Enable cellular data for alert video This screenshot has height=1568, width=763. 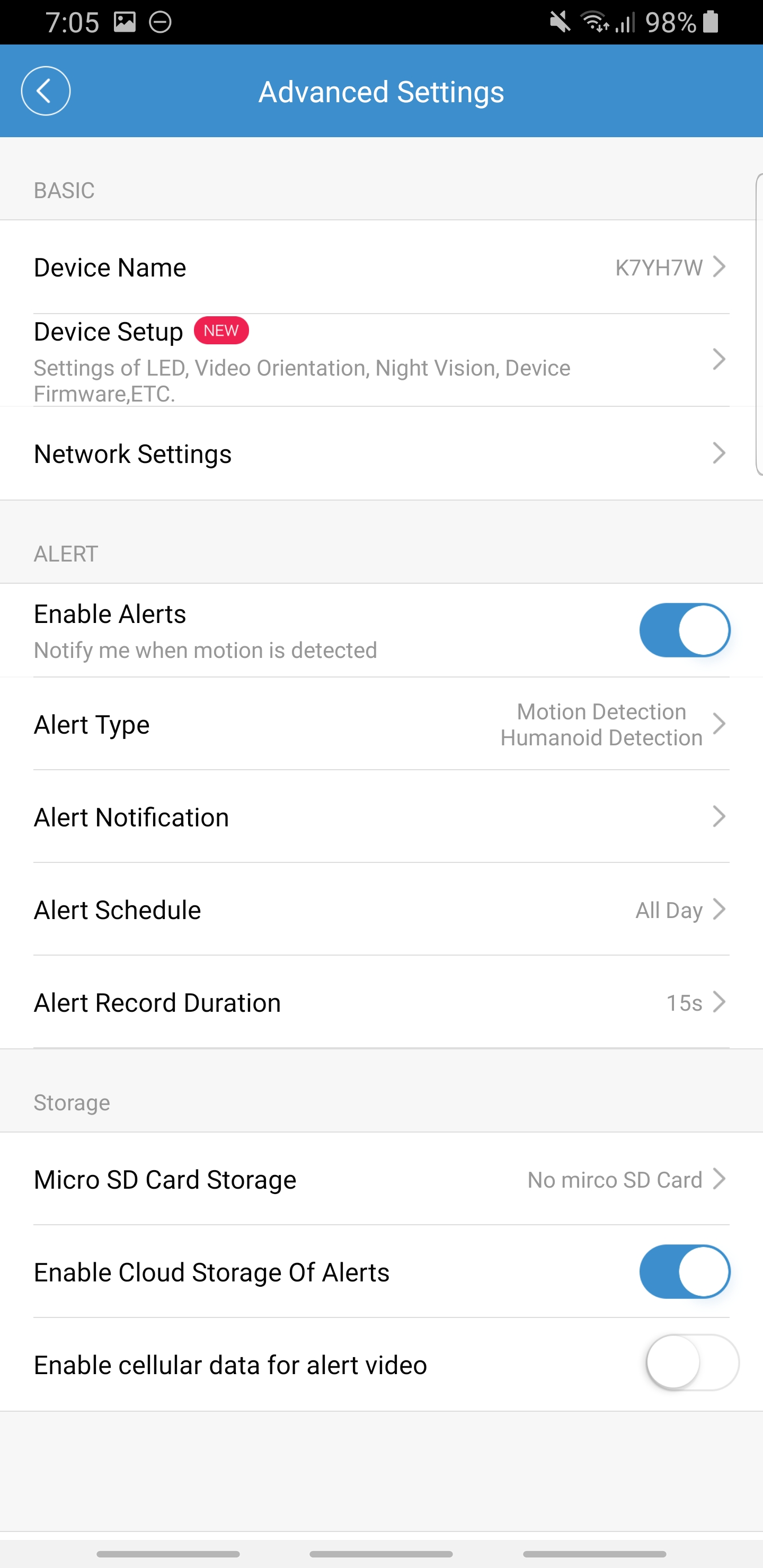point(693,1363)
